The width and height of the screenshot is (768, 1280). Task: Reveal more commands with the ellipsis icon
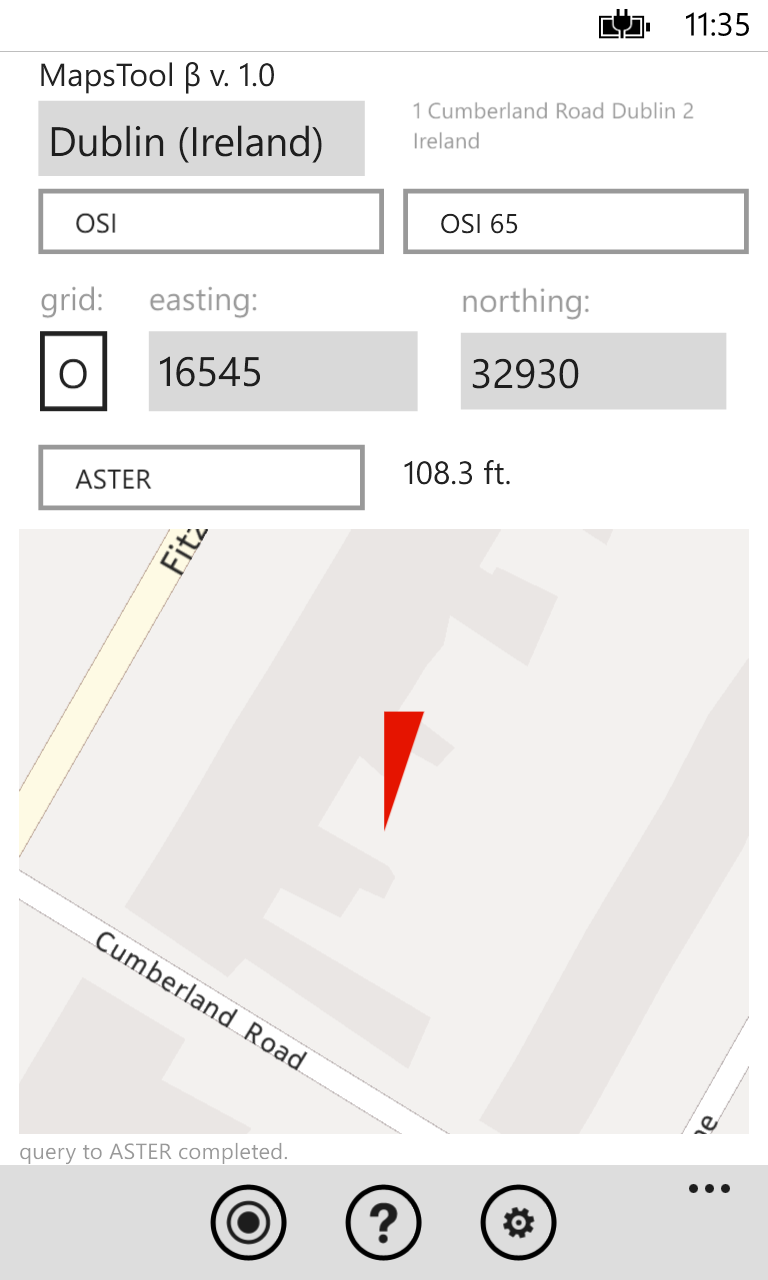(x=709, y=1188)
